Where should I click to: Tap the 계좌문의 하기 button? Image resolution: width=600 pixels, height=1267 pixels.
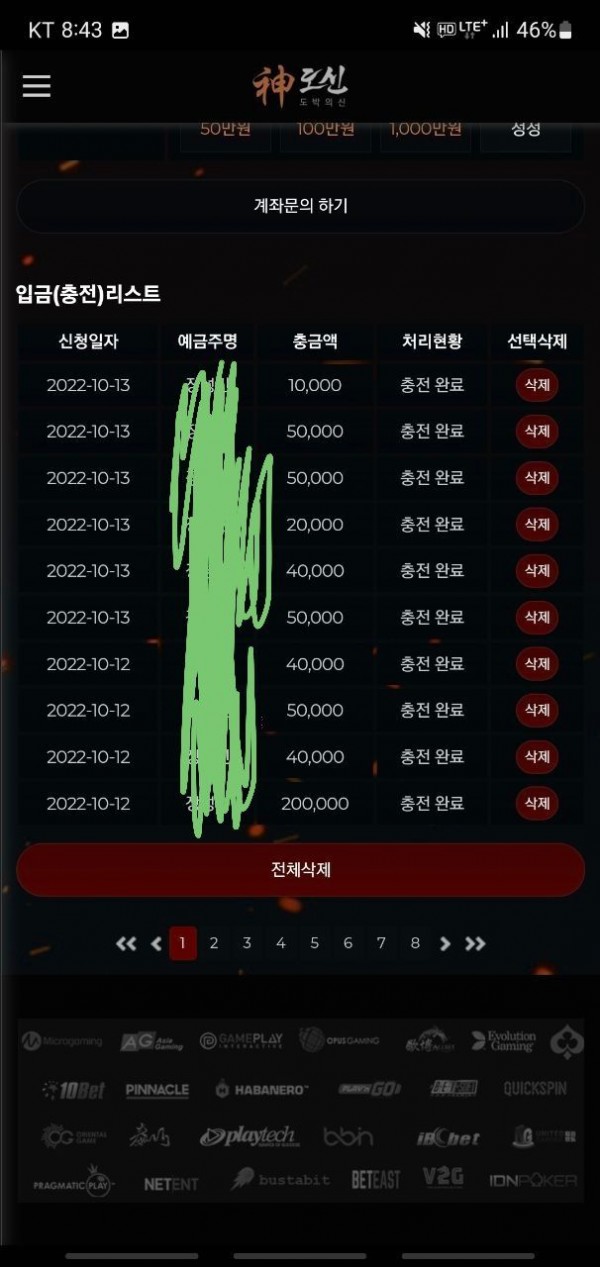[x=300, y=207]
